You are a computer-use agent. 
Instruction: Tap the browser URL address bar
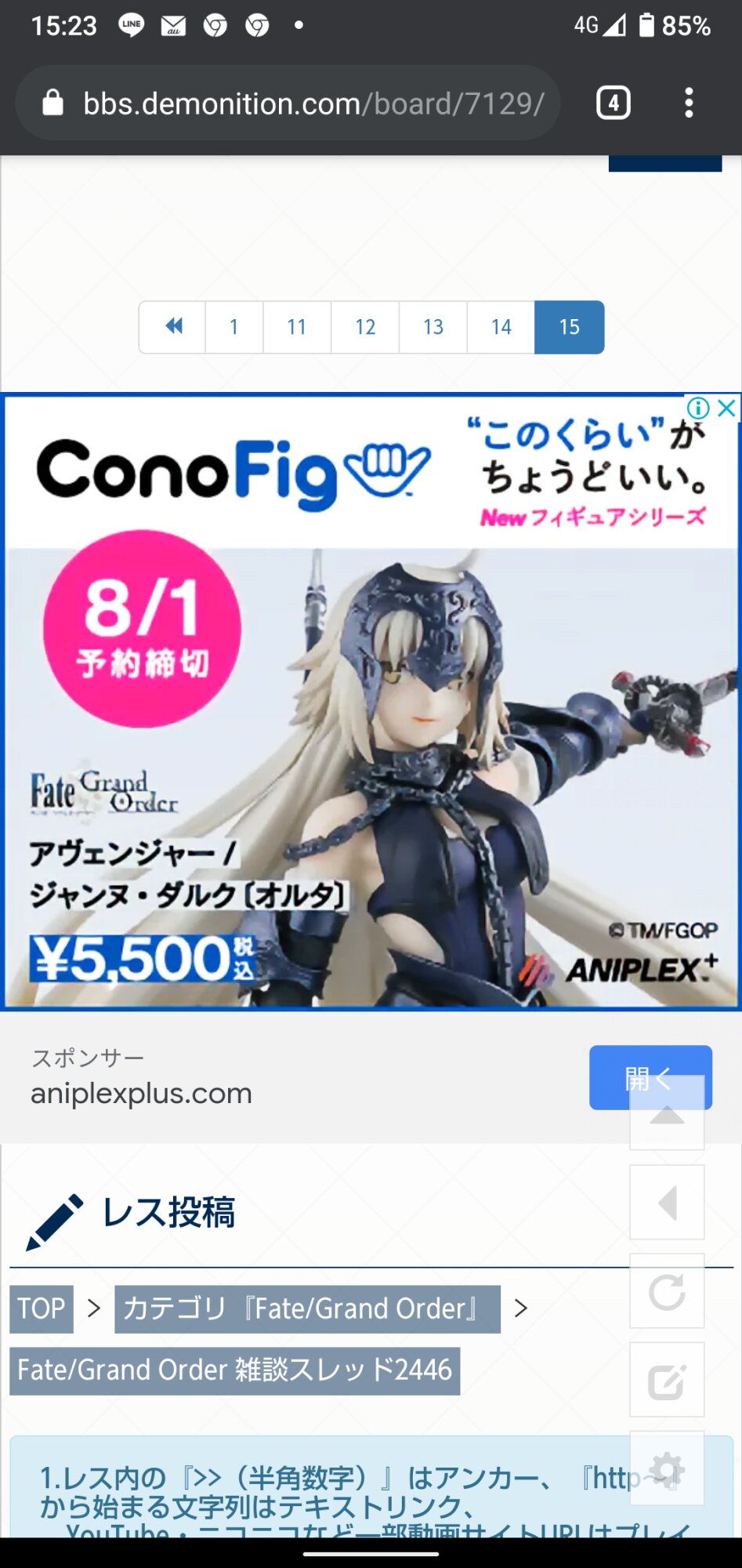coord(313,103)
